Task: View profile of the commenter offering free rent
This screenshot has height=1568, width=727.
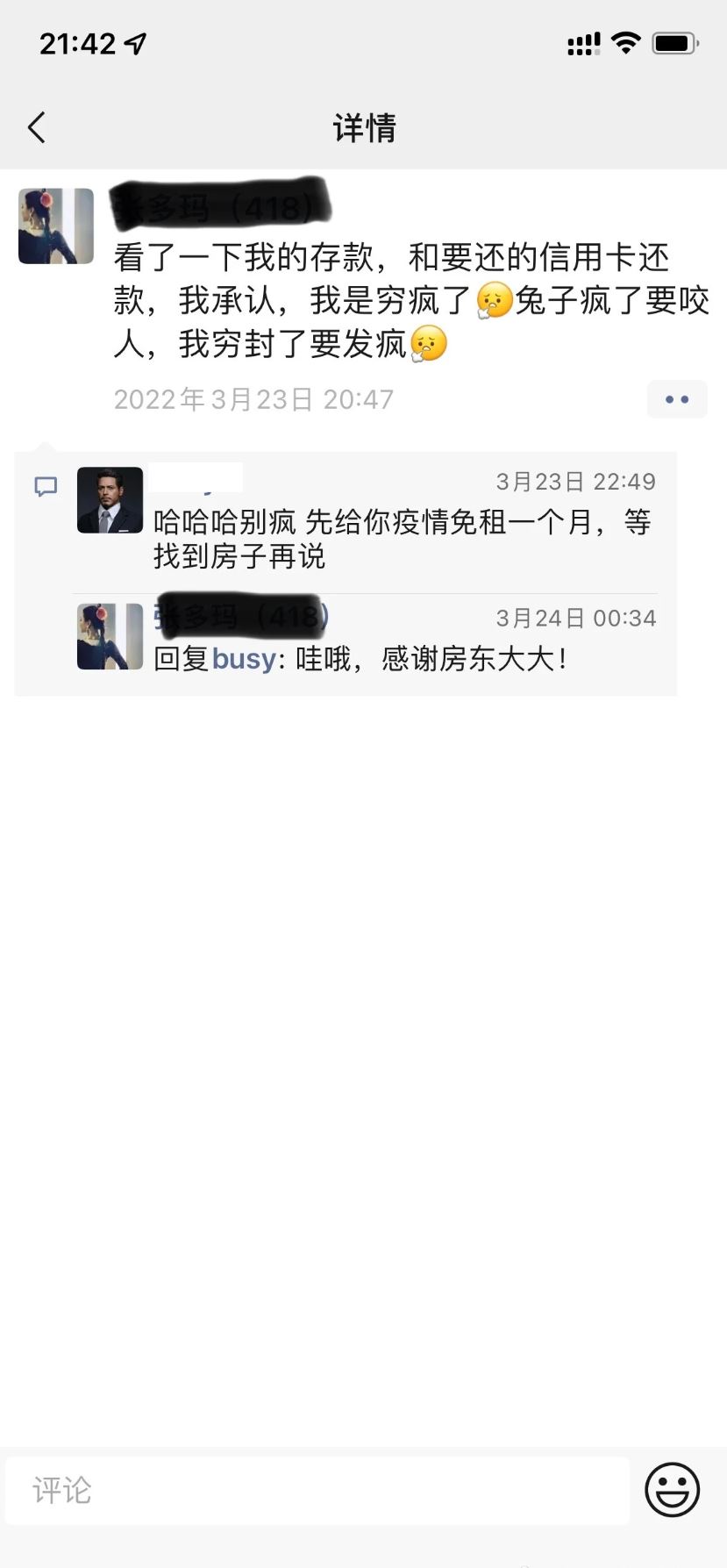Action: click(x=110, y=500)
